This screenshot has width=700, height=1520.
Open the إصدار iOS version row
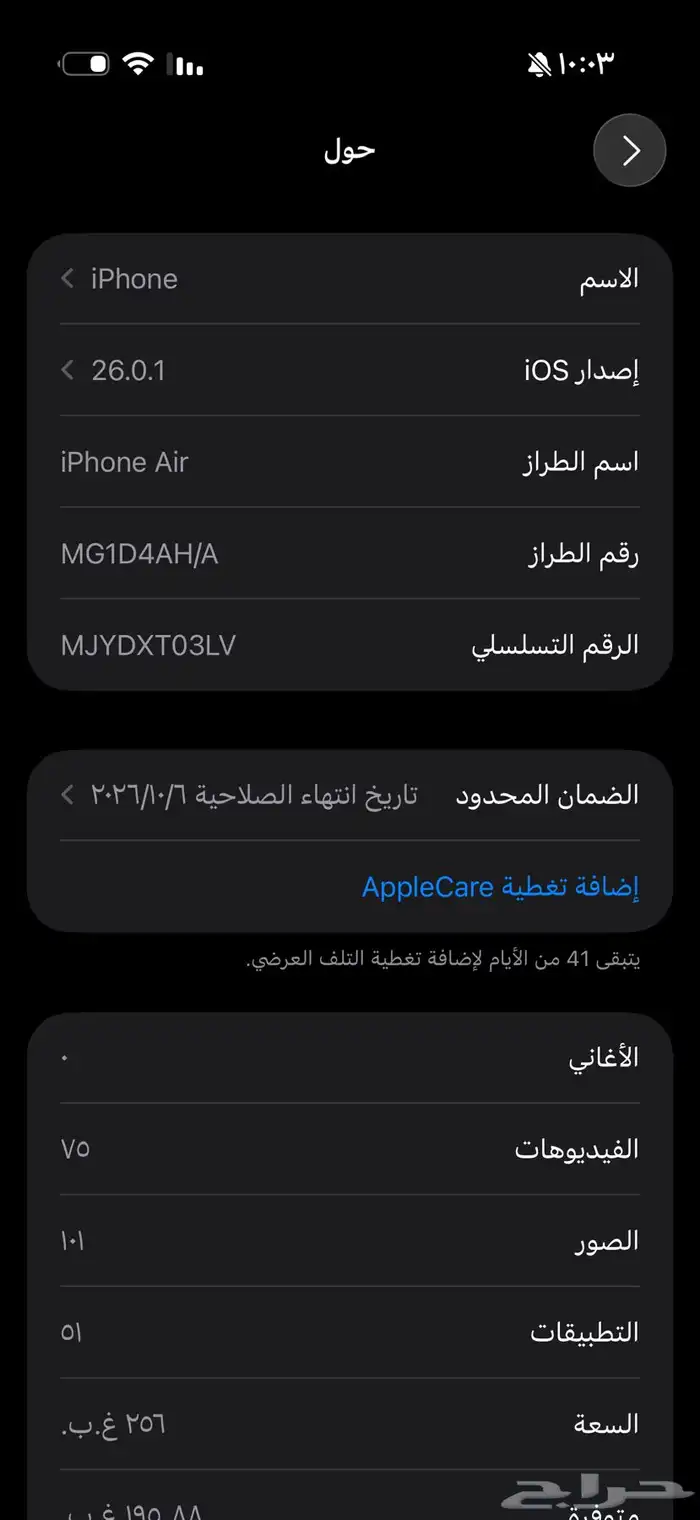point(350,371)
